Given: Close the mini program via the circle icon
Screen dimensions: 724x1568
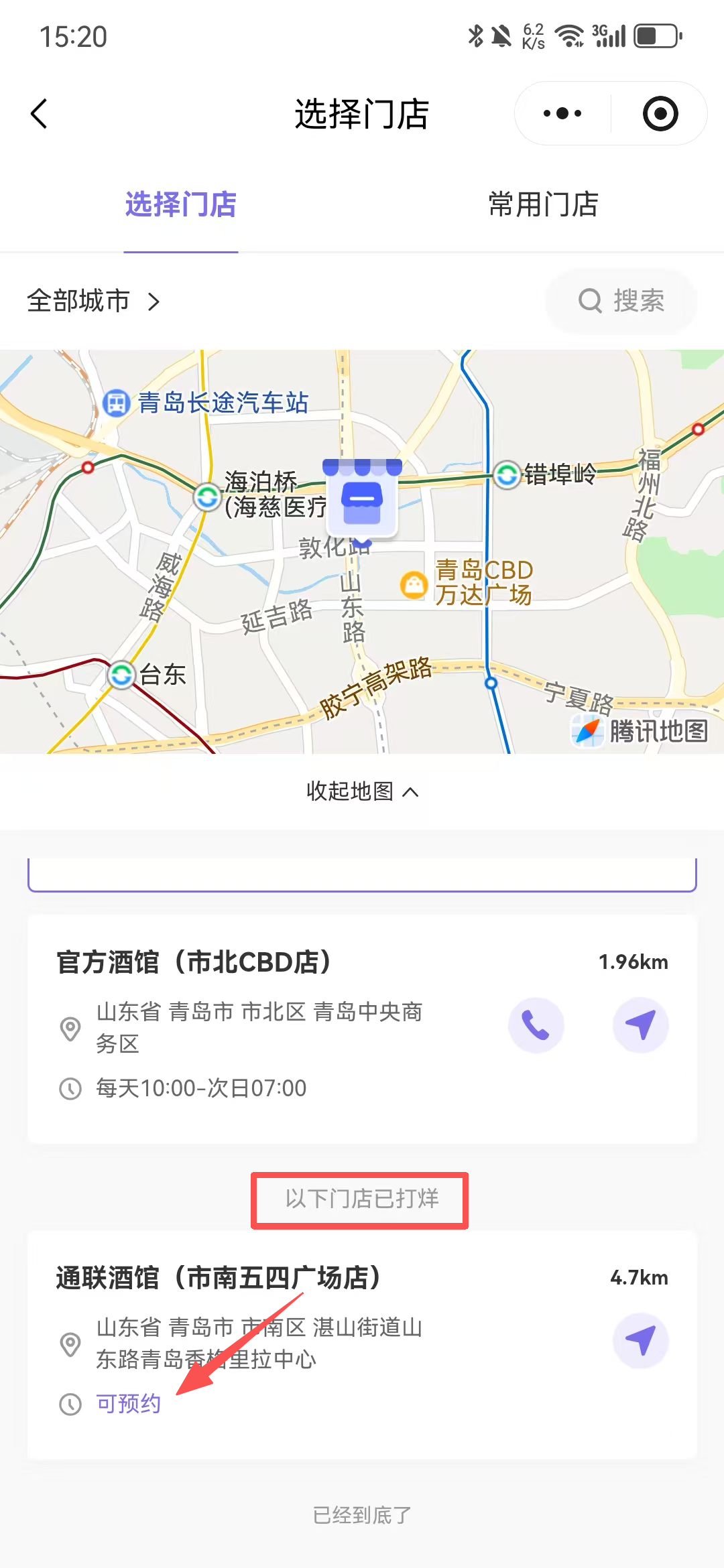Looking at the screenshot, I should [660, 113].
